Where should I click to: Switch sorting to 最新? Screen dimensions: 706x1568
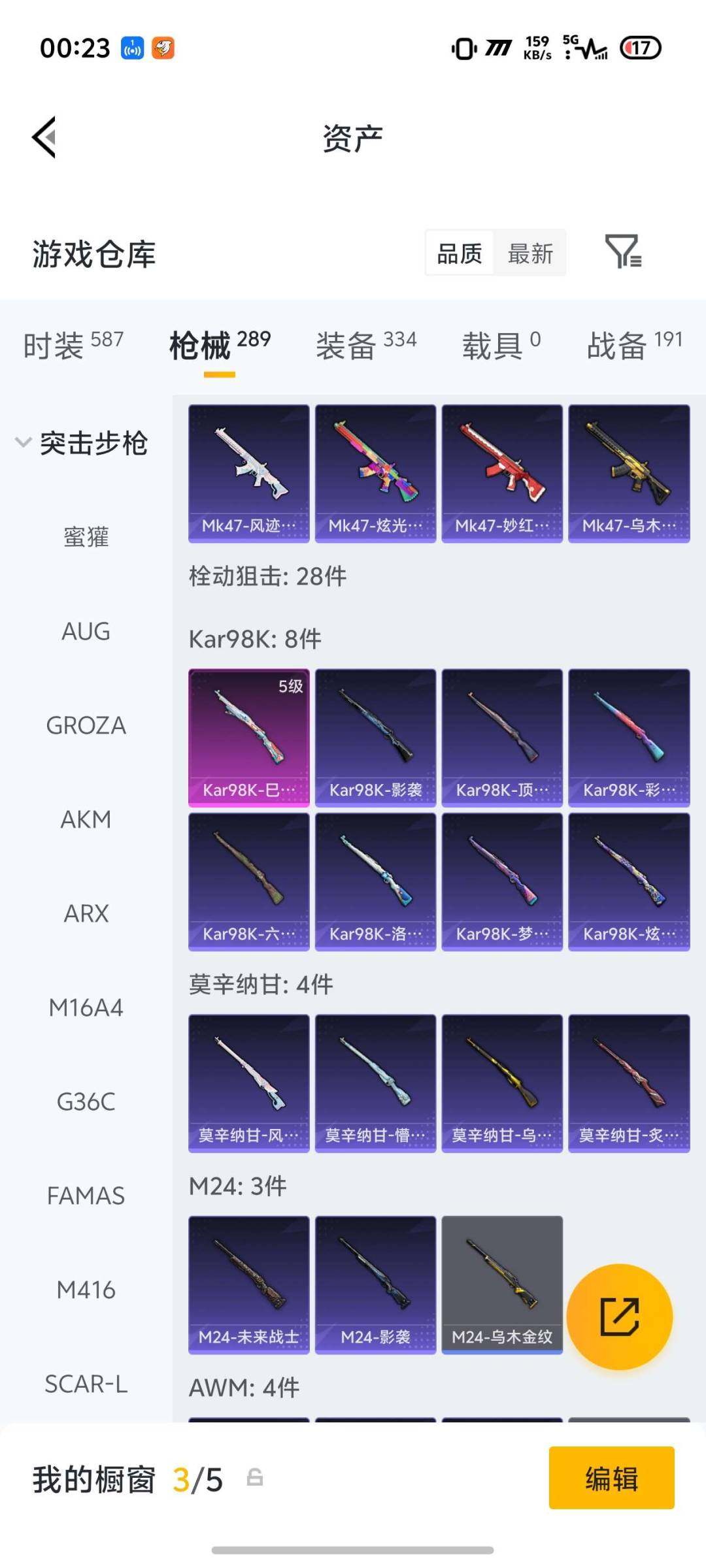[531, 253]
